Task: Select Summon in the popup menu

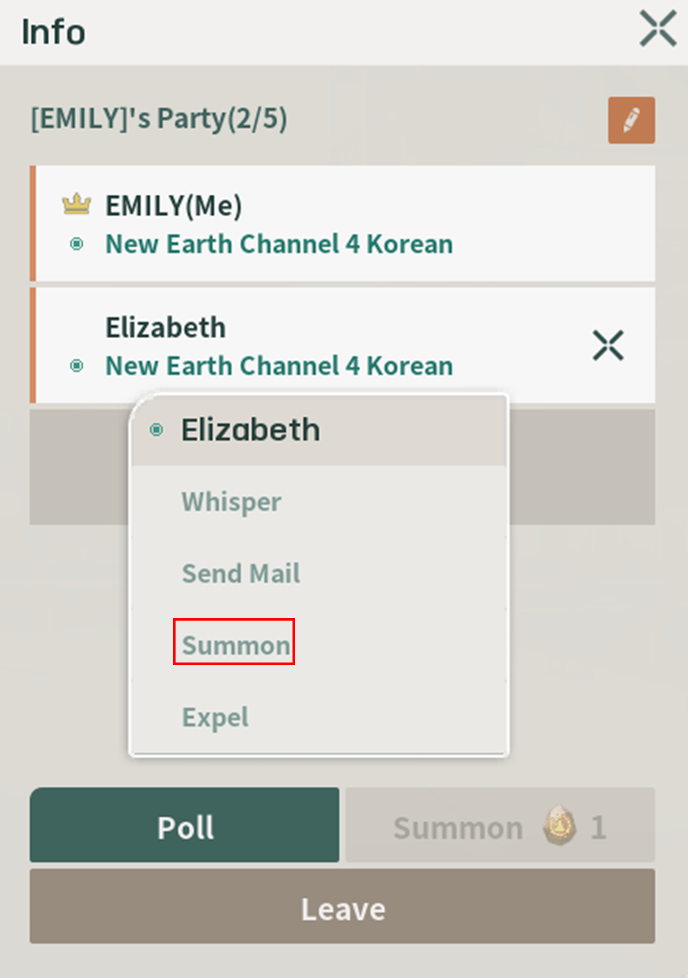Action: [x=235, y=646]
